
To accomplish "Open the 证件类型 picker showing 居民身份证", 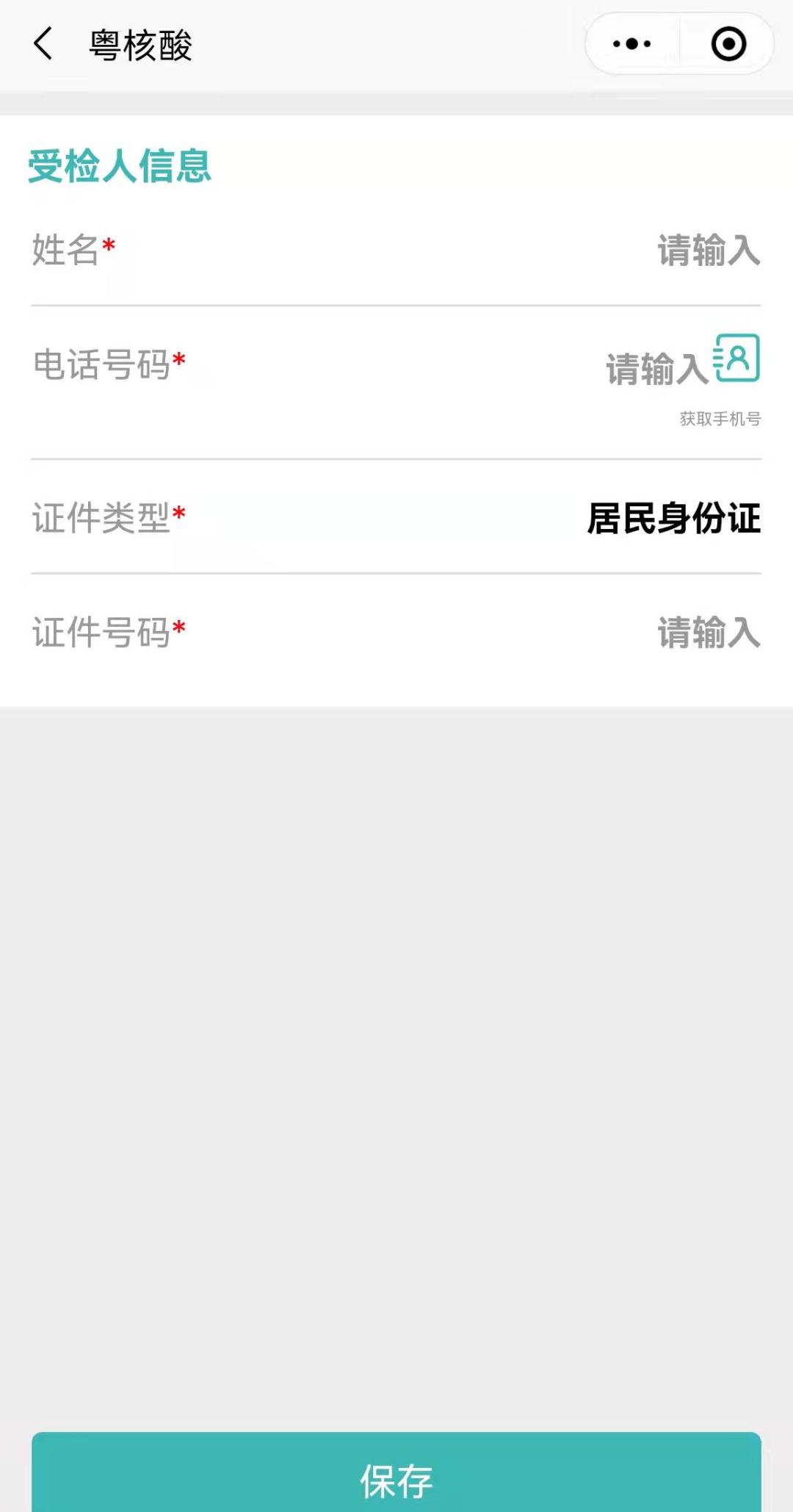I will pos(673,519).
